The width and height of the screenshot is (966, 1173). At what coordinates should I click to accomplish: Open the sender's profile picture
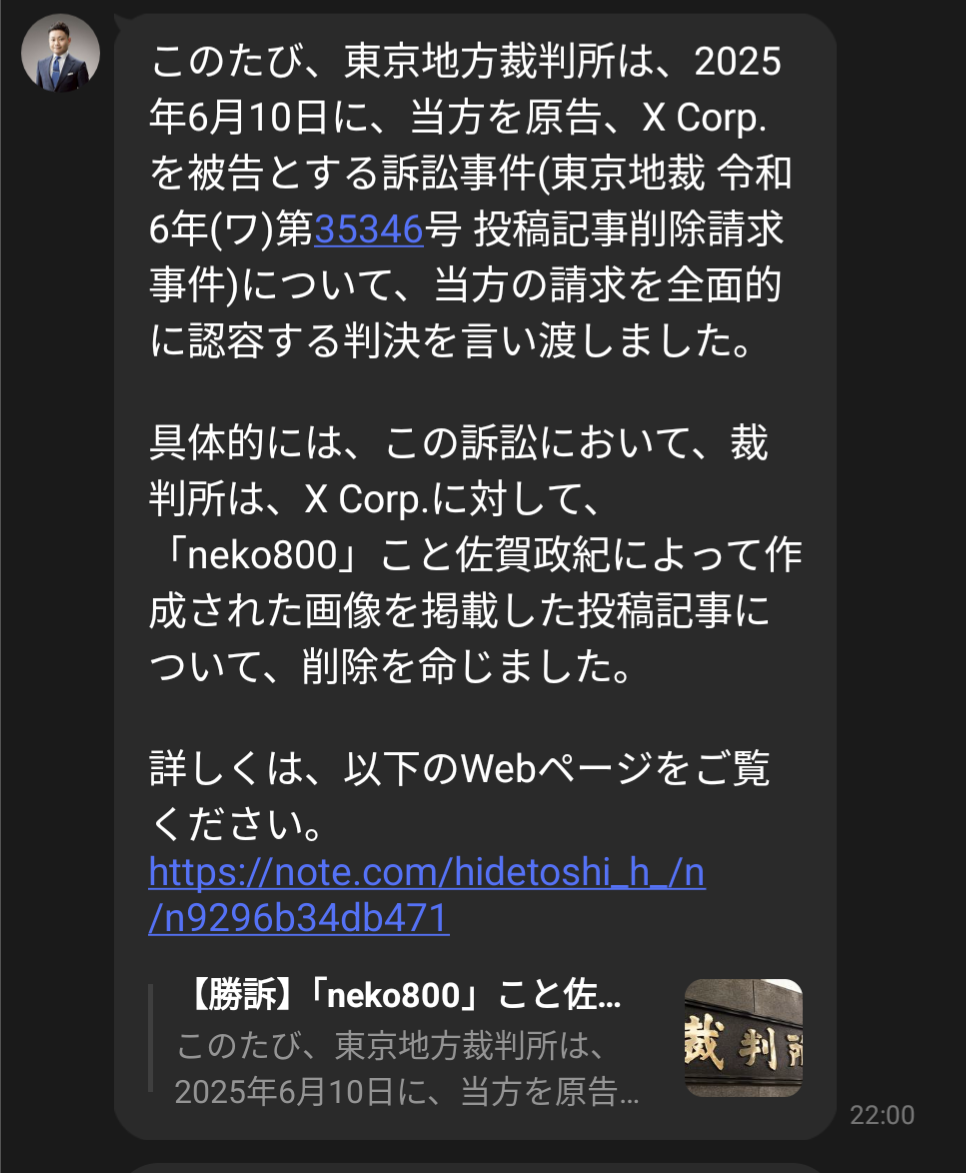click(60, 53)
